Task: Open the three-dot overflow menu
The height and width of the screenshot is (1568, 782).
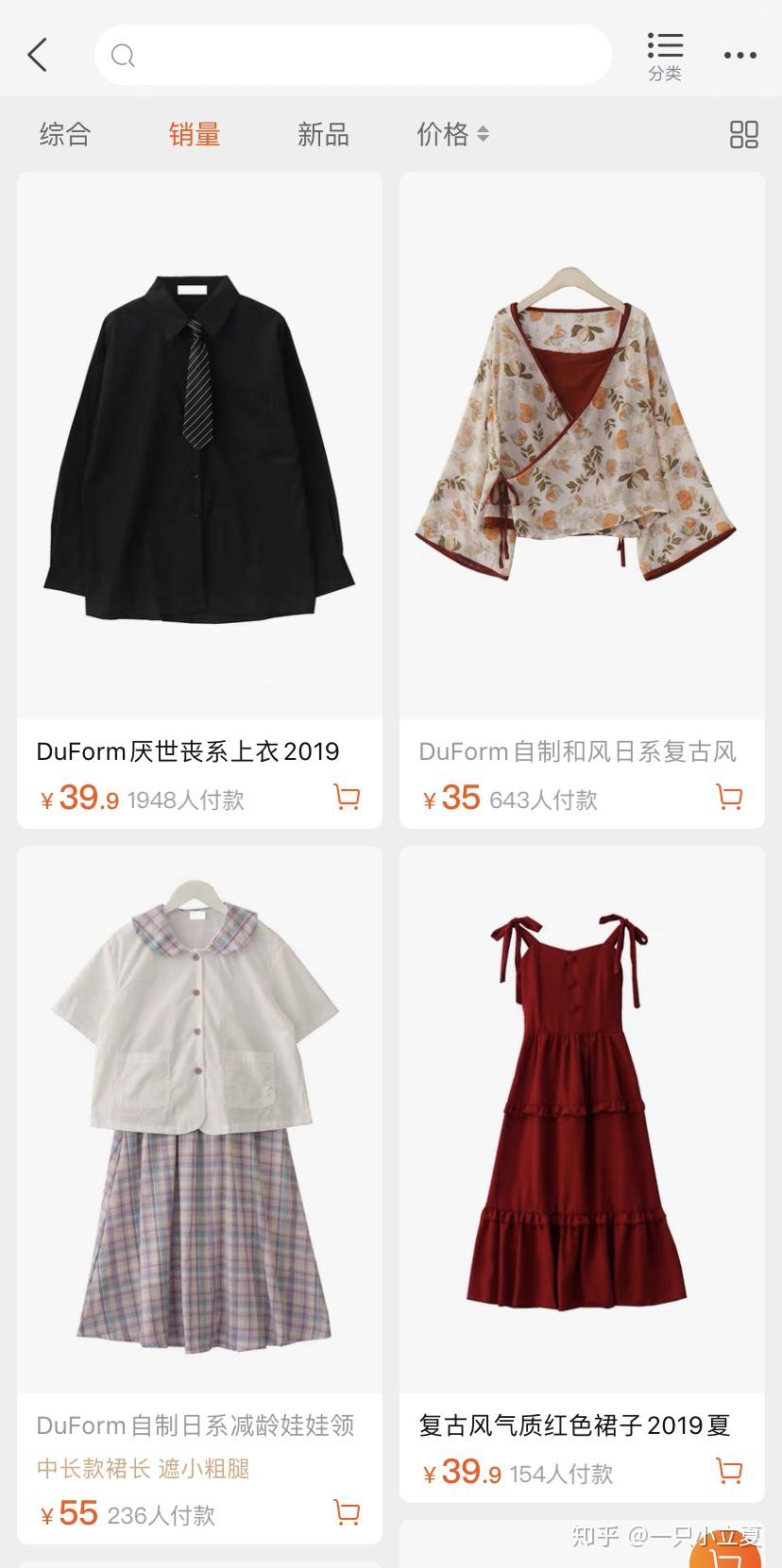Action: (x=739, y=56)
